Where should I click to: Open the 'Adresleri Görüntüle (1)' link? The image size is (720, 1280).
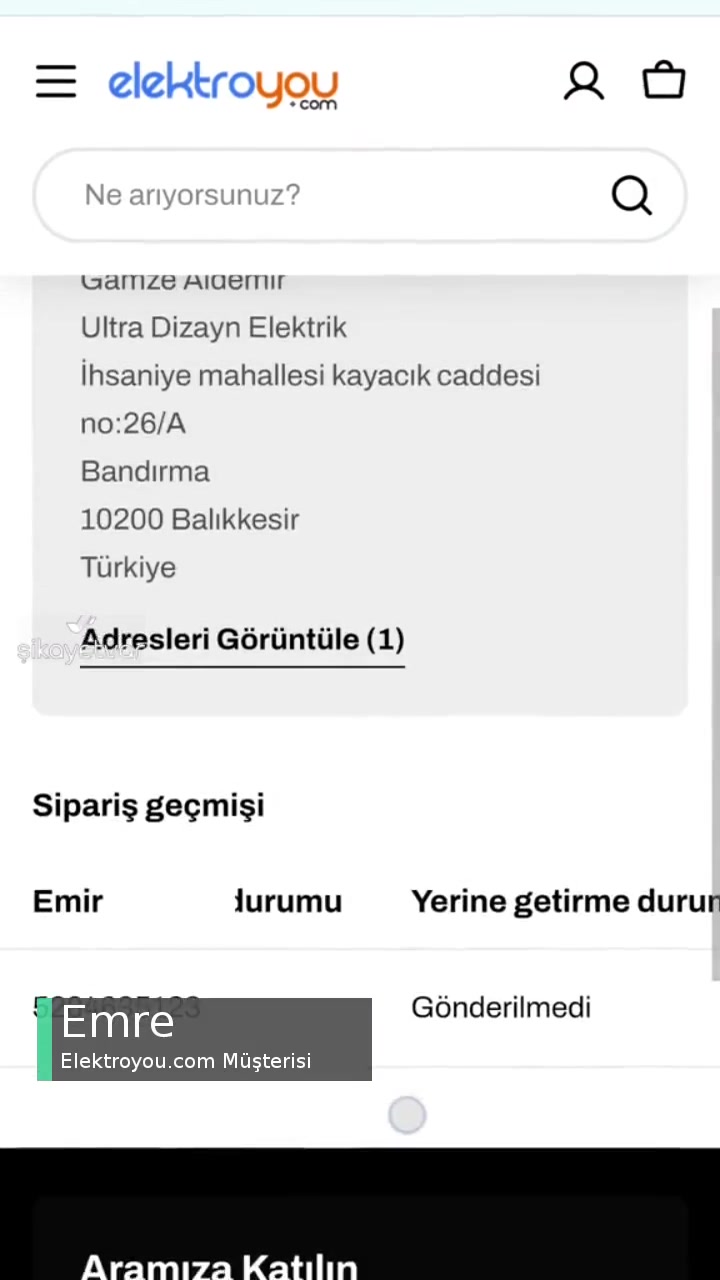[x=242, y=639]
